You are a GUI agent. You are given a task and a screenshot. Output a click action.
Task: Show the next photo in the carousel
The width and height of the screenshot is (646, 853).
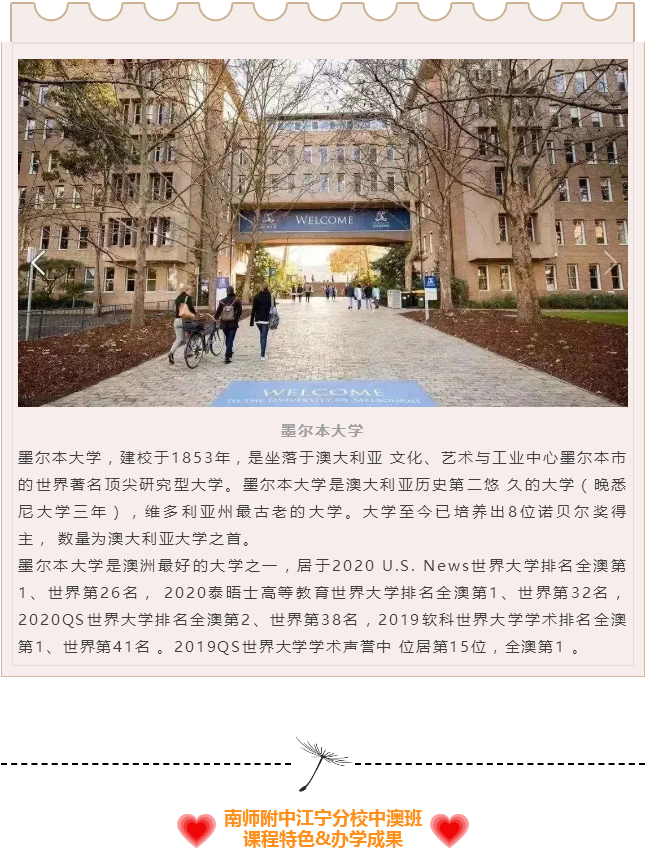click(610, 262)
